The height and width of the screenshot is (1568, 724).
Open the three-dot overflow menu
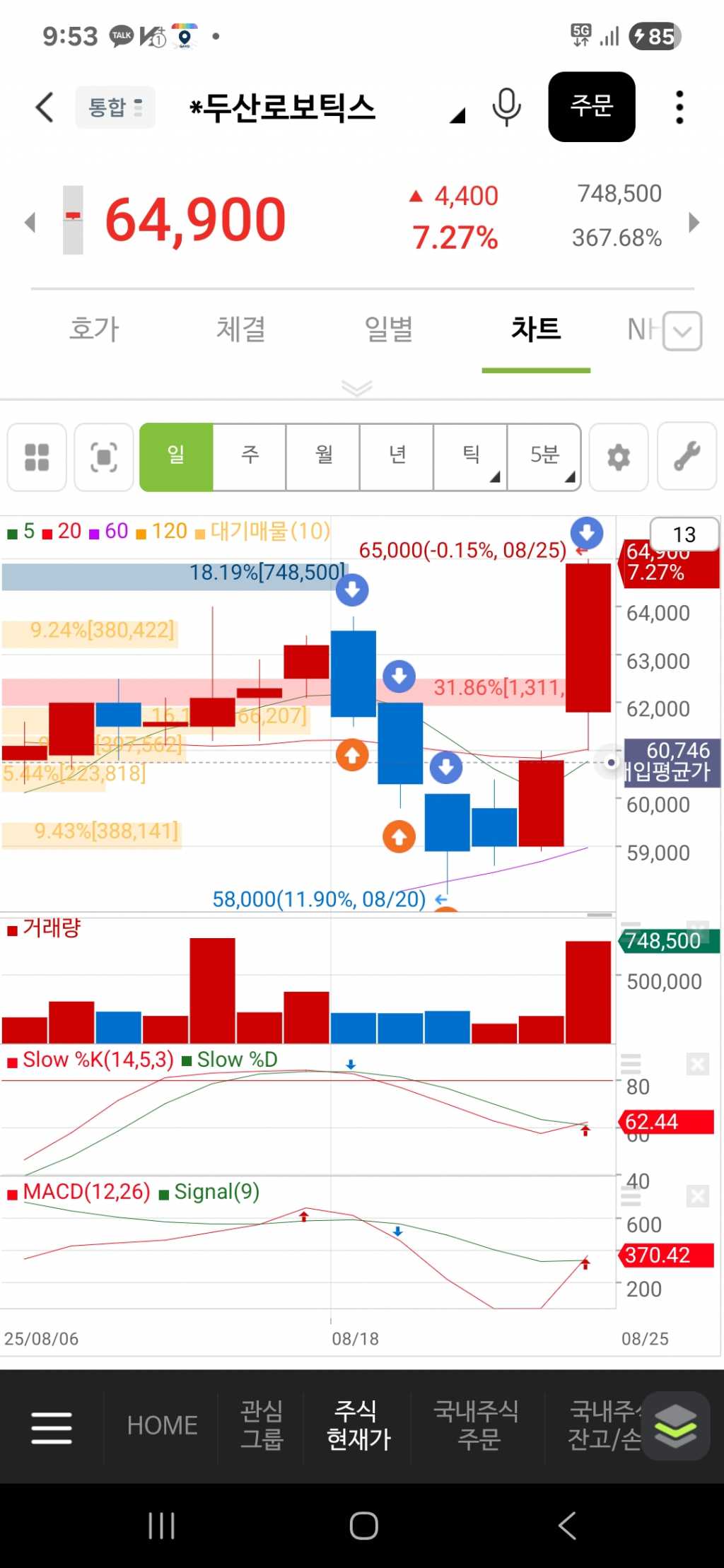tap(679, 107)
